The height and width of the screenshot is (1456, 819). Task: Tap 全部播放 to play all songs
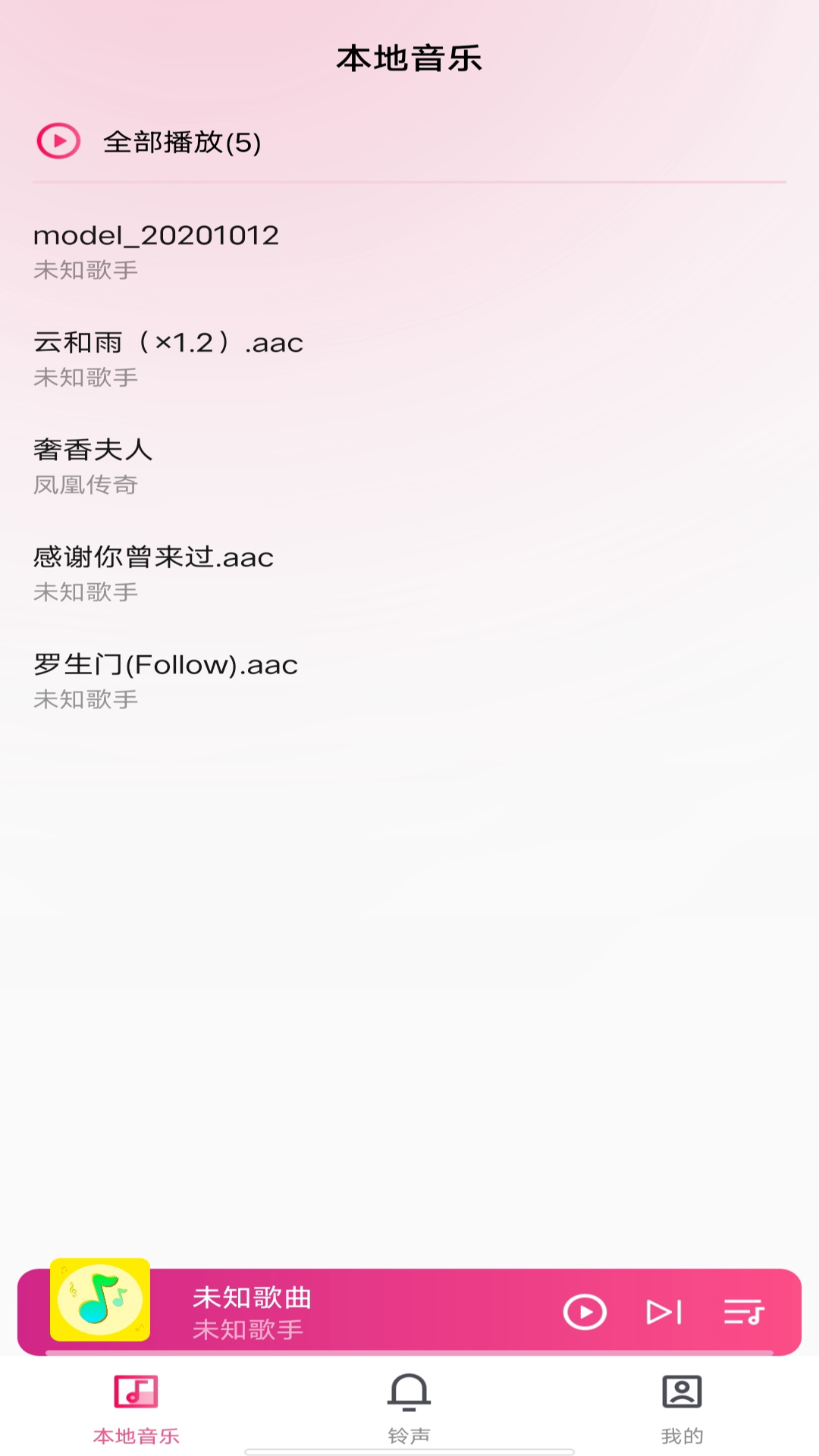pos(182,142)
